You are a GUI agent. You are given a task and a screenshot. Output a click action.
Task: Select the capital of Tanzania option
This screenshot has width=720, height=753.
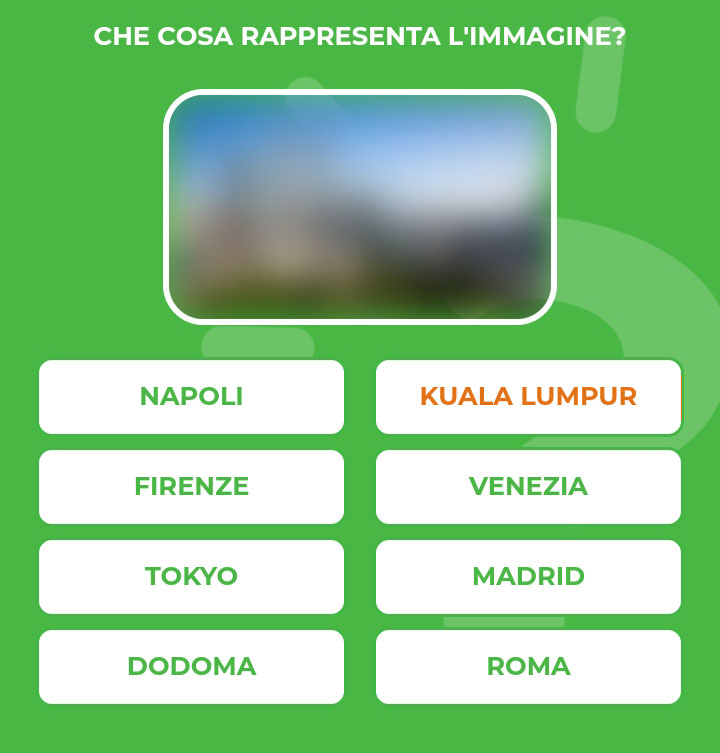point(191,666)
